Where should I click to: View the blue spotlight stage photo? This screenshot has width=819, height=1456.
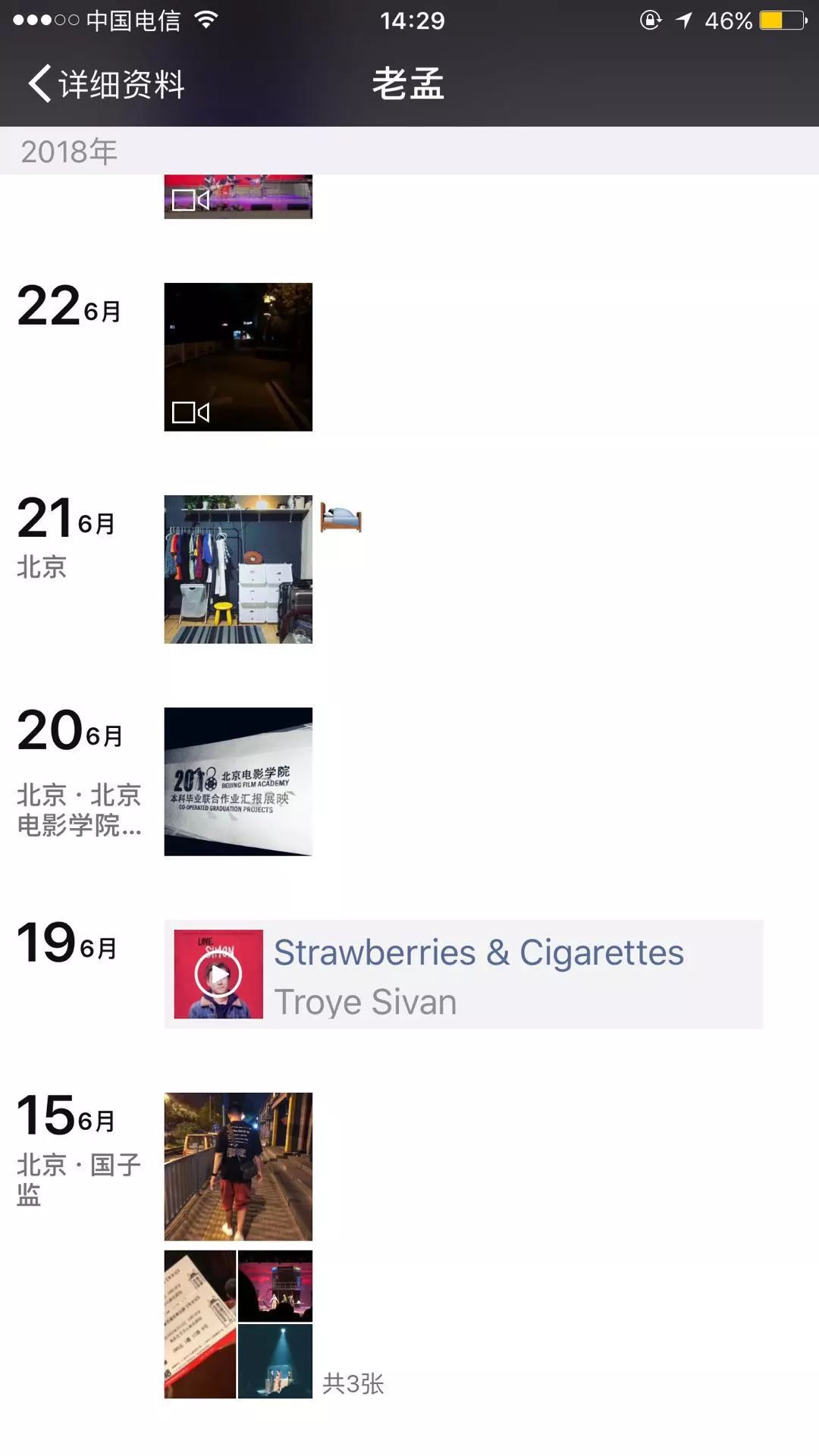275,1361
